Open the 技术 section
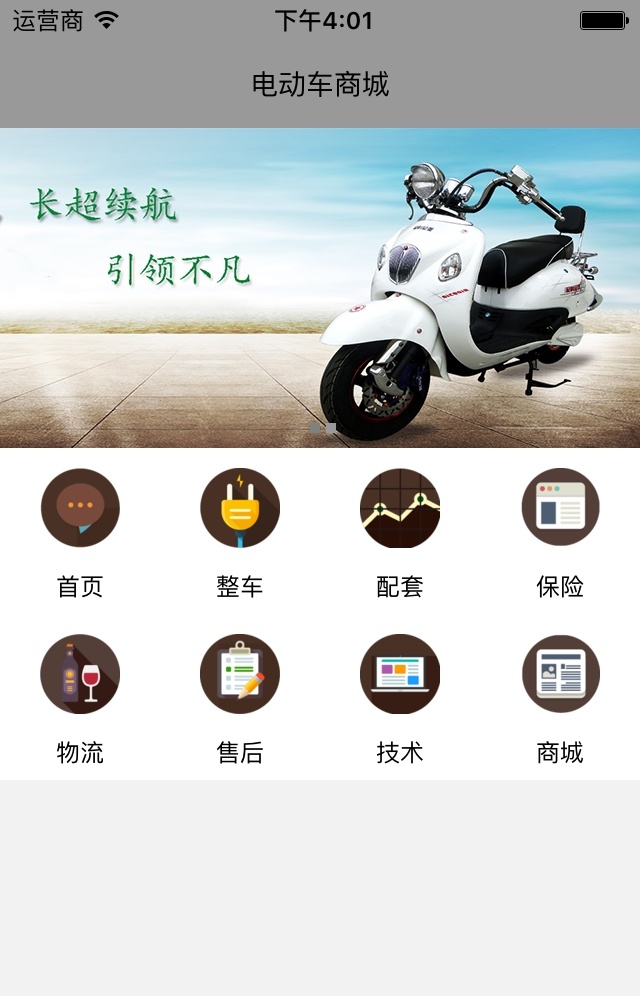640x996 pixels. point(400,674)
